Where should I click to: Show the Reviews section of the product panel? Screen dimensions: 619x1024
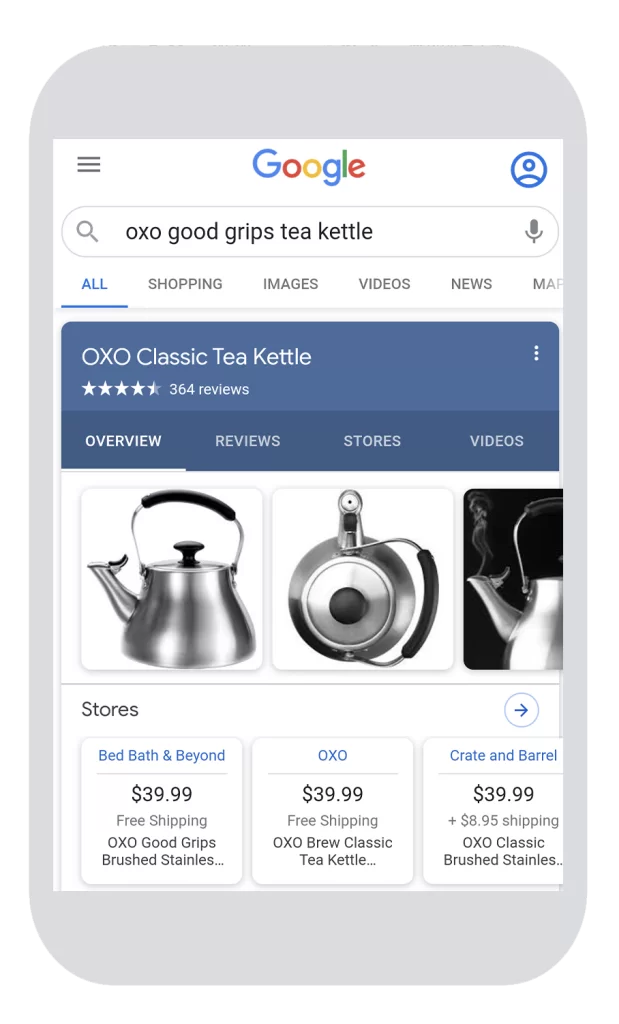point(247,441)
